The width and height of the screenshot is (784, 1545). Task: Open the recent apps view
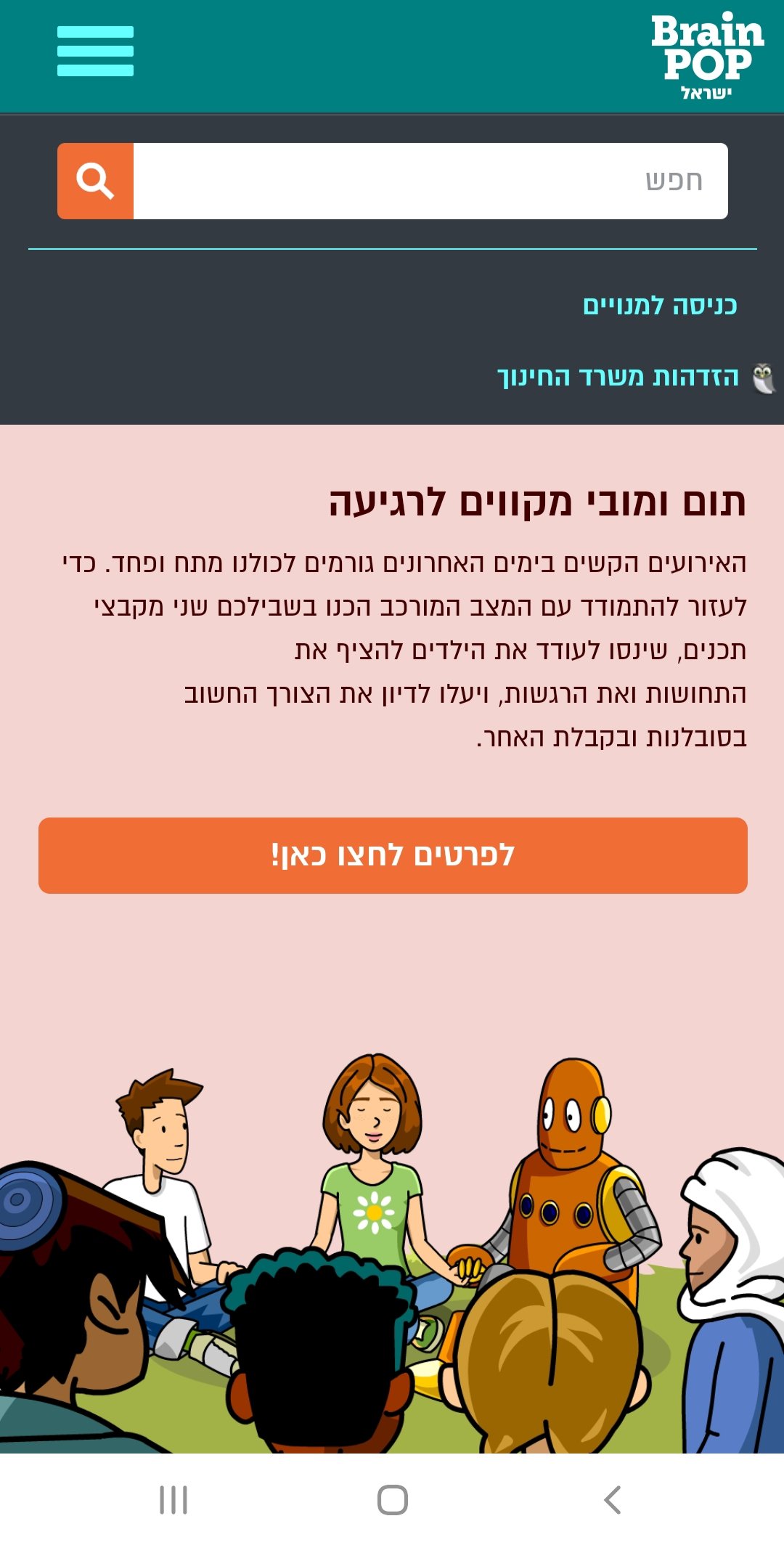[173, 1499]
